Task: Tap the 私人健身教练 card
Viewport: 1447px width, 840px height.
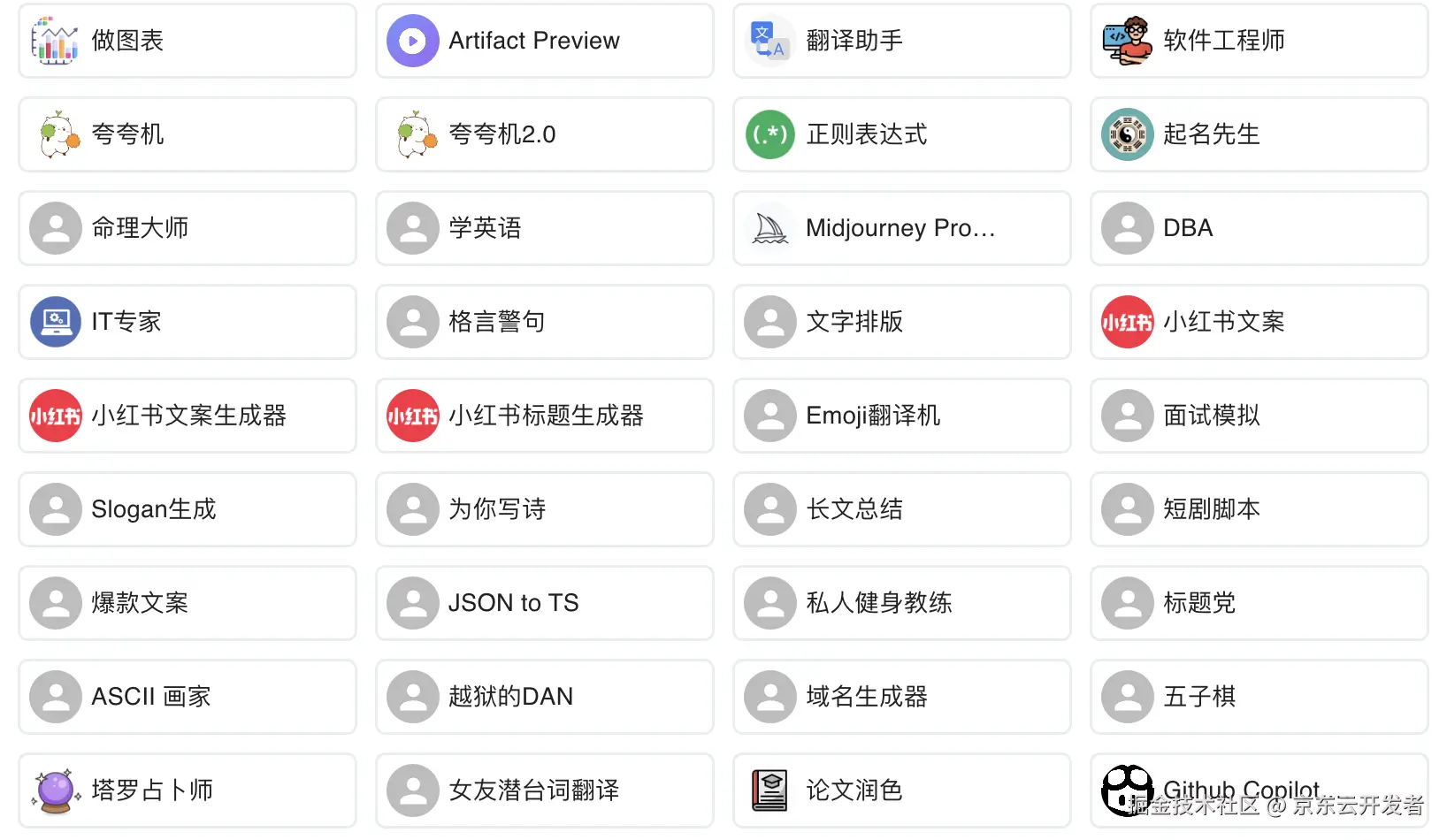Action: coord(901,603)
